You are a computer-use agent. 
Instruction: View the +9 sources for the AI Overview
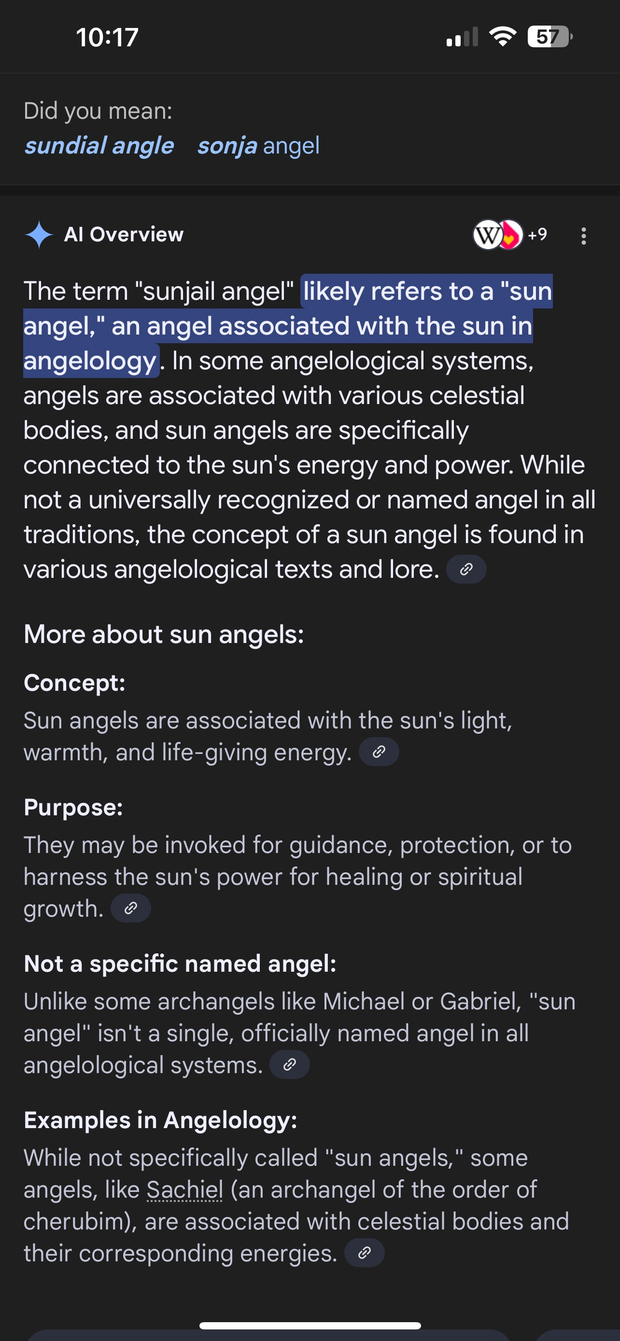[511, 235]
